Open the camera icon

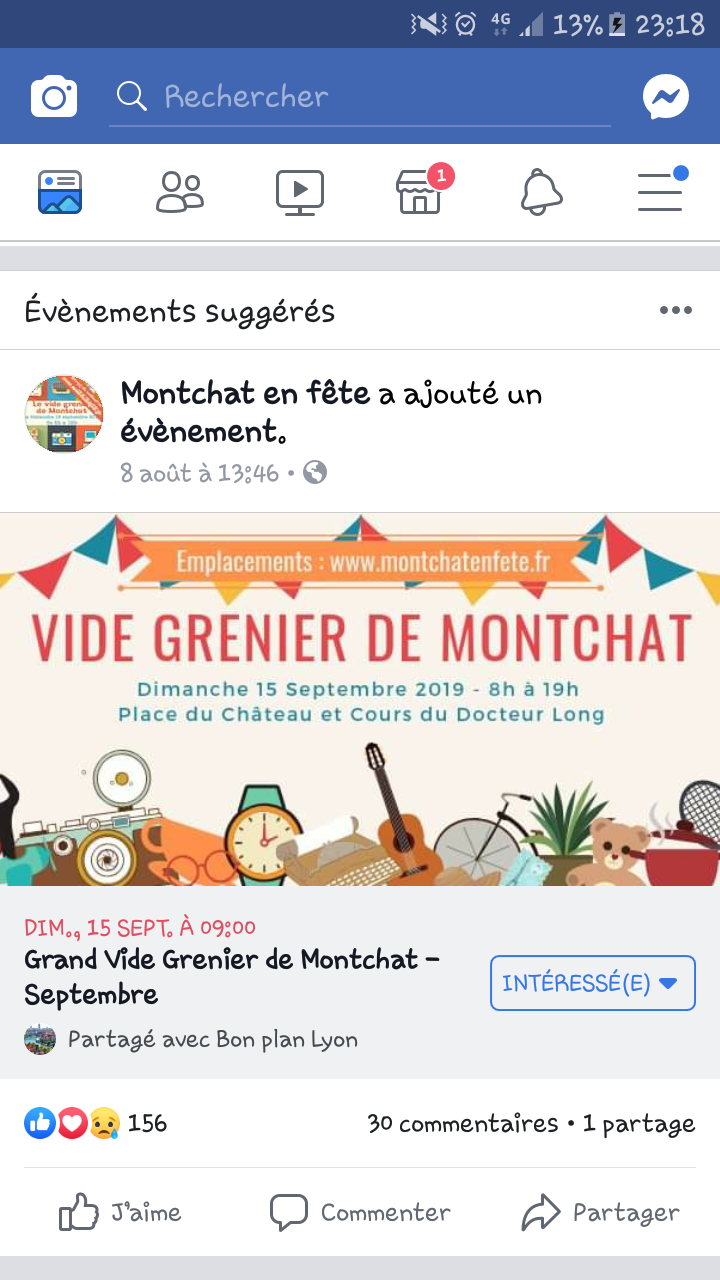[54, 97]
